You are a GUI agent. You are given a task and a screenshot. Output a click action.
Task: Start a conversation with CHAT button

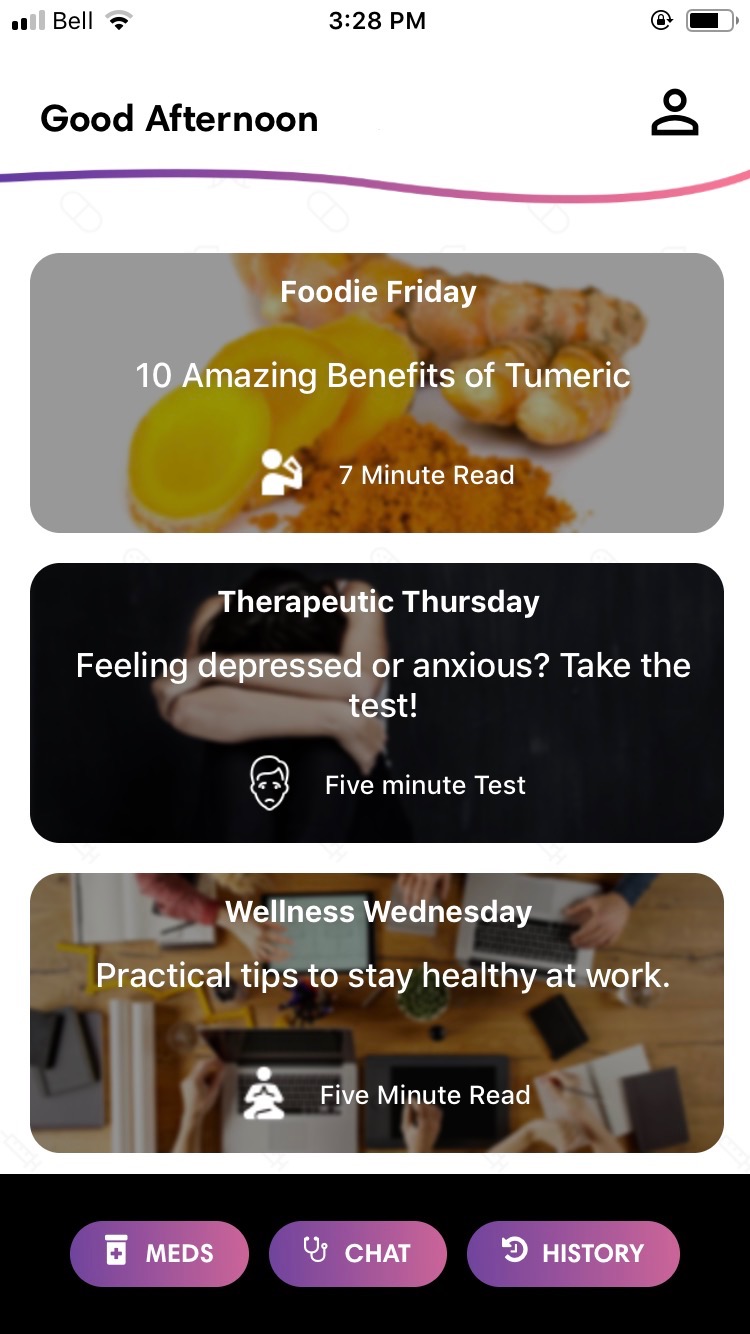point(358,1253)
